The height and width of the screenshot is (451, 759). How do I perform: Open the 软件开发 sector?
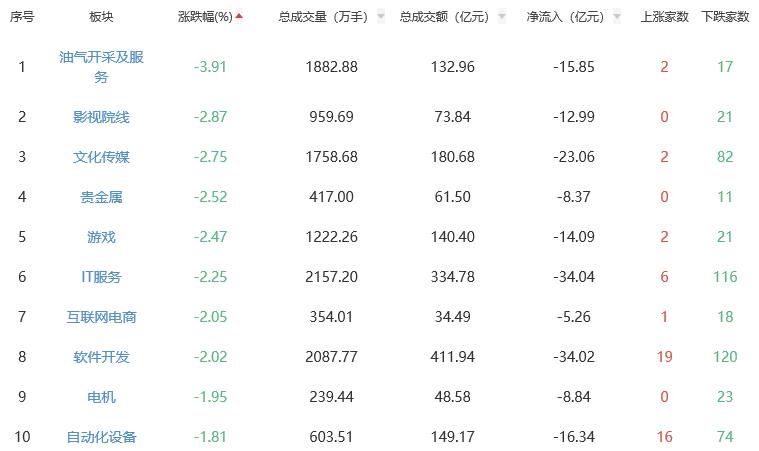101,357
